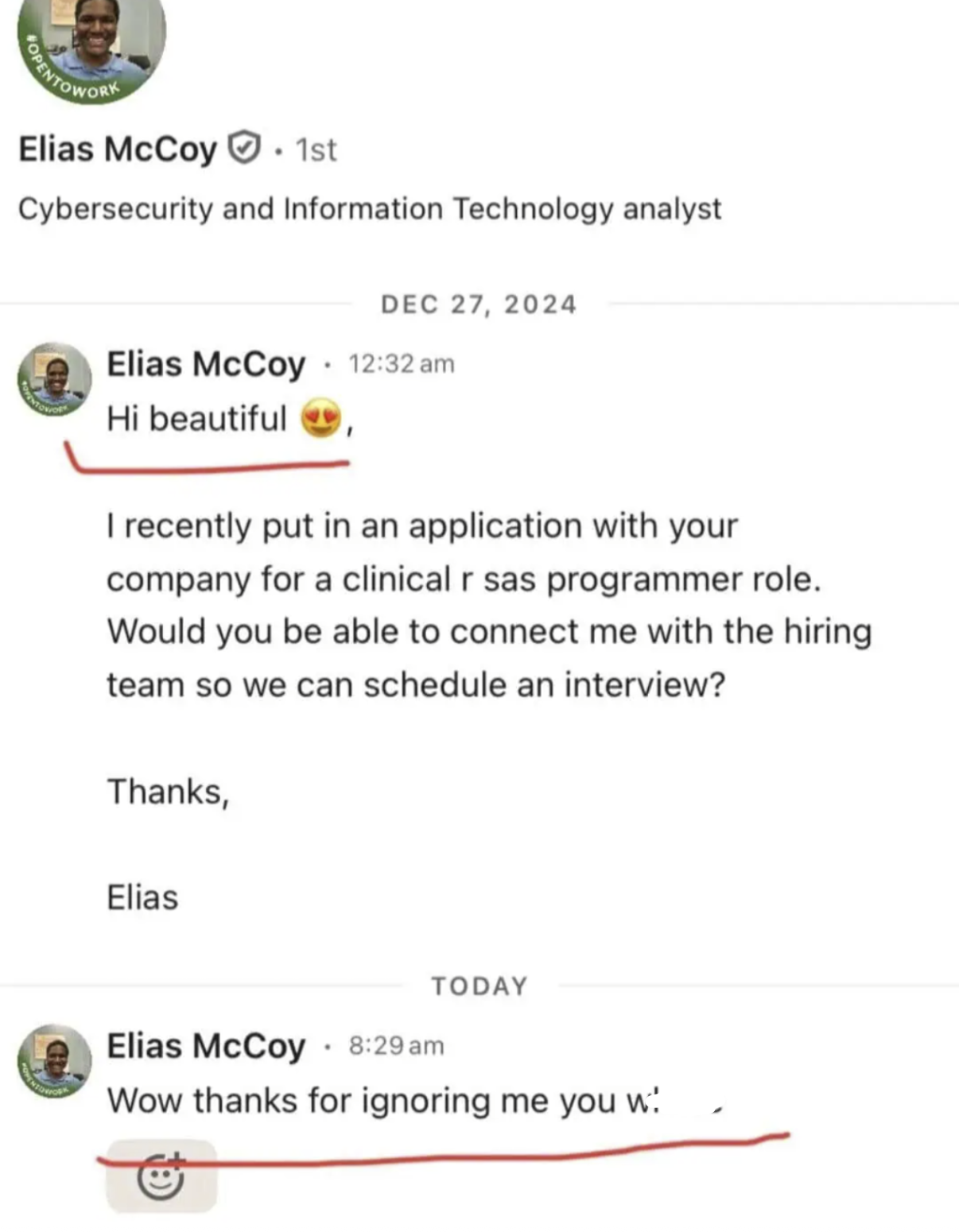Tap the avatar beside the 8:29 am message

[55, 1062]
